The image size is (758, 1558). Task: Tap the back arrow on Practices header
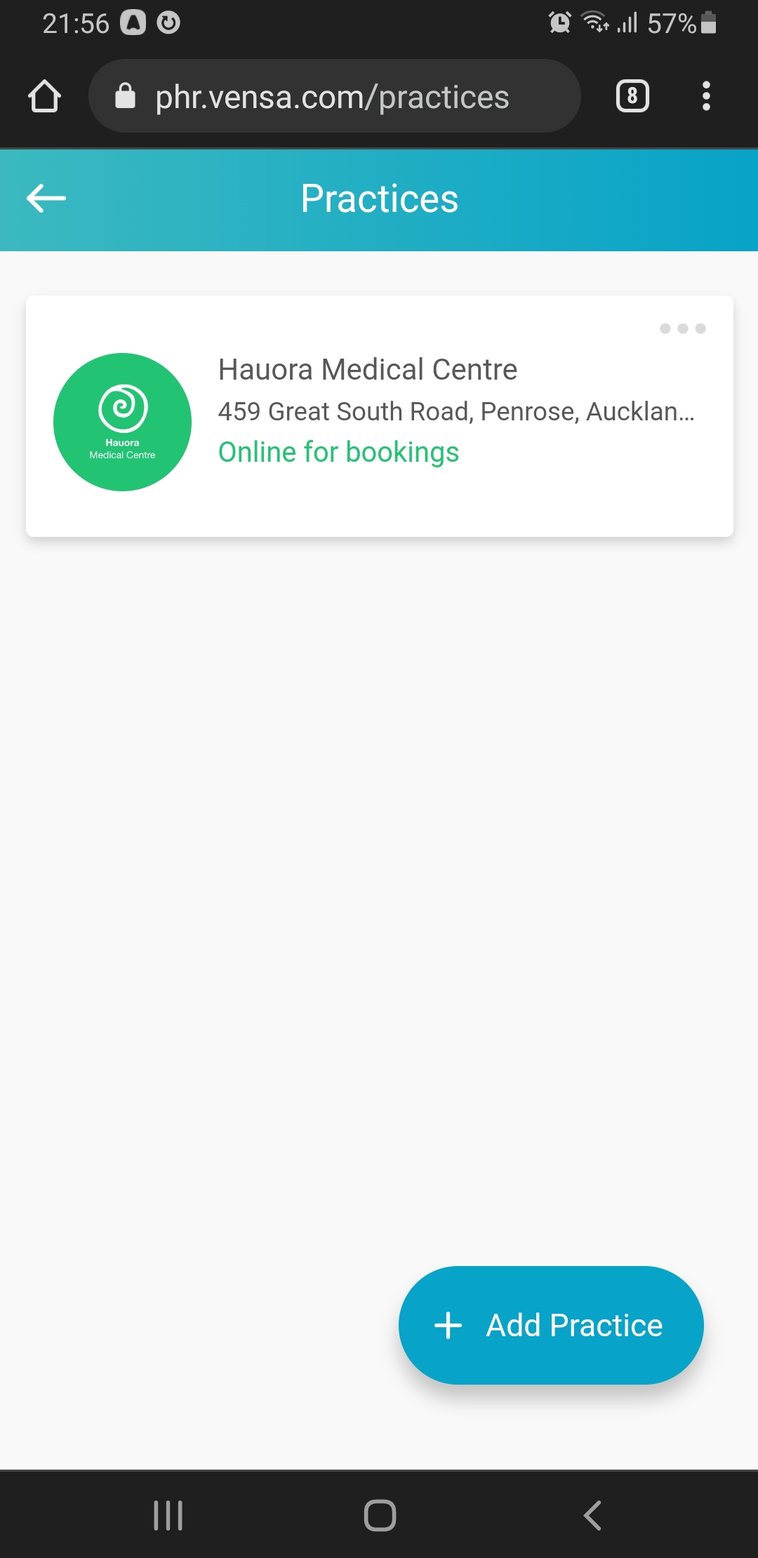[45, 198]
